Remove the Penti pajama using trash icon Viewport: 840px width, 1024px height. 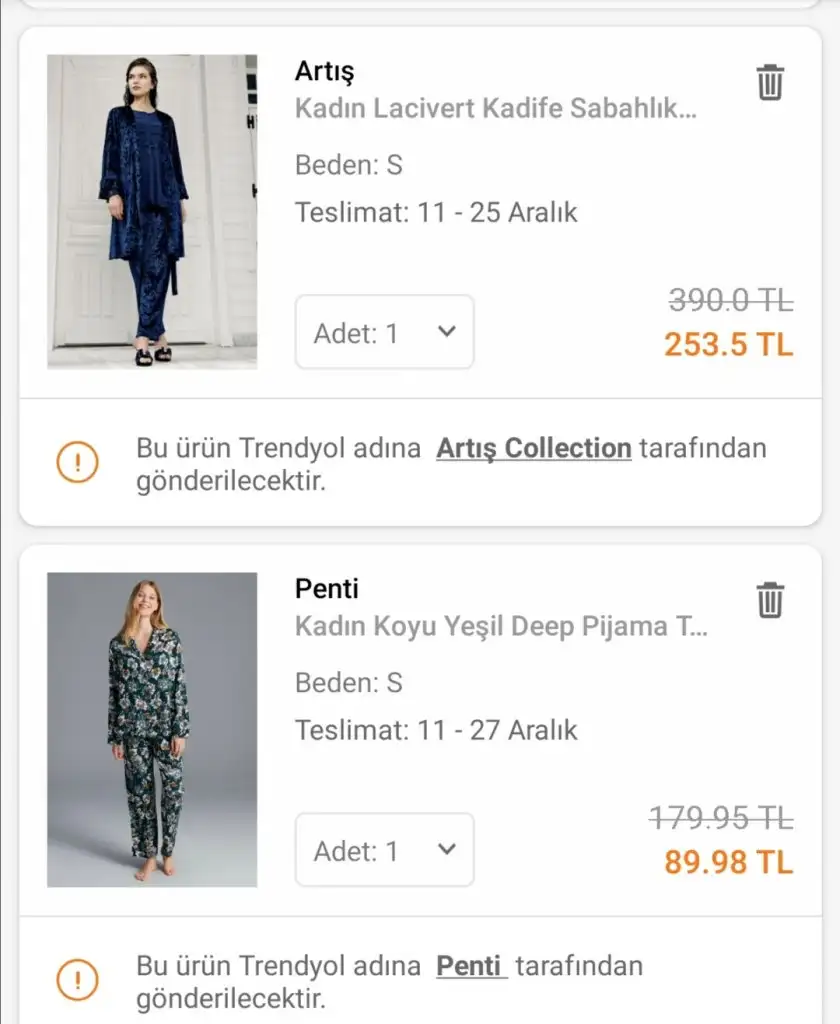(x=768, y=601)
